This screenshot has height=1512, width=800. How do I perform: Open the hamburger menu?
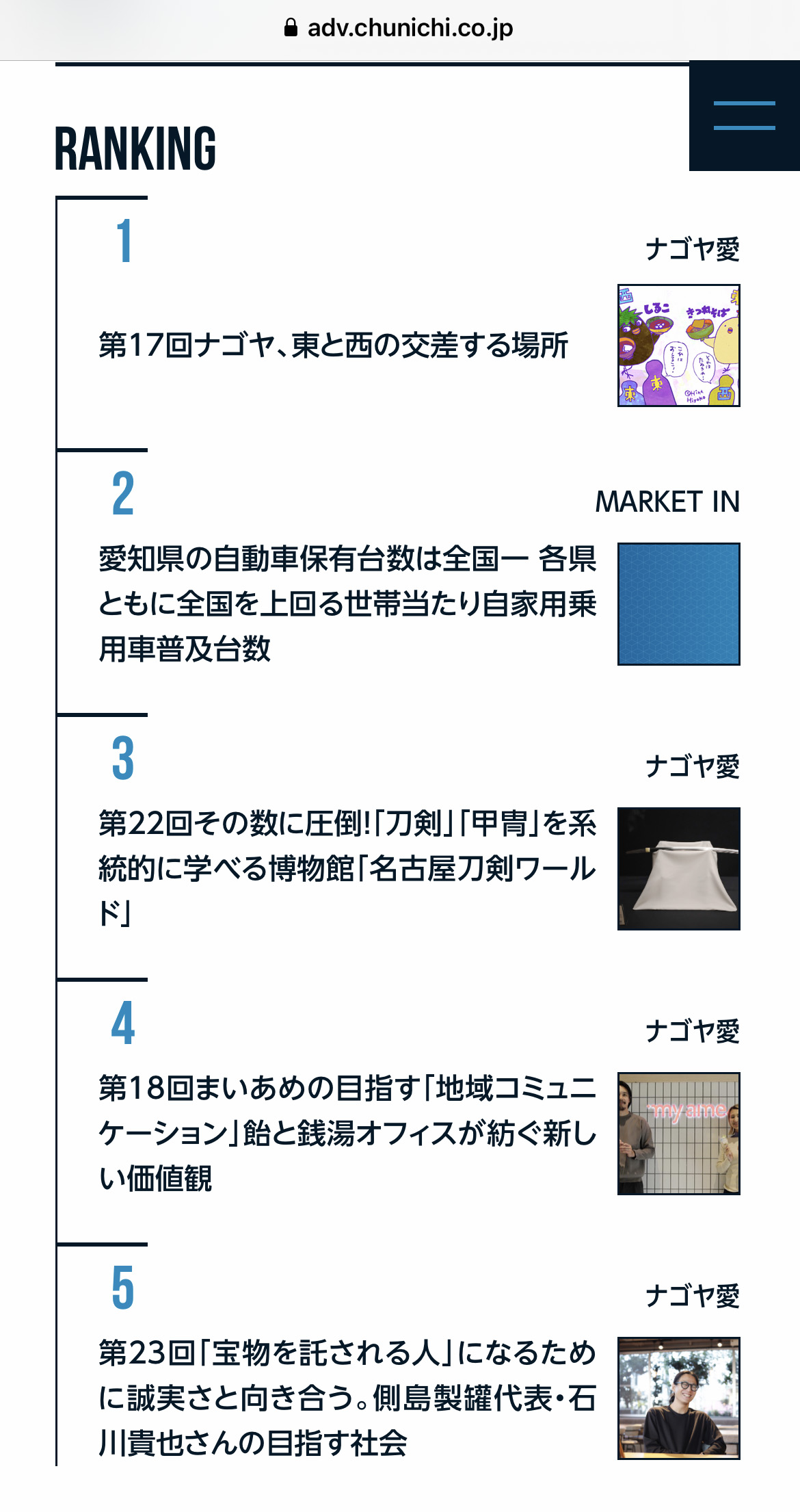pos(744,116)
